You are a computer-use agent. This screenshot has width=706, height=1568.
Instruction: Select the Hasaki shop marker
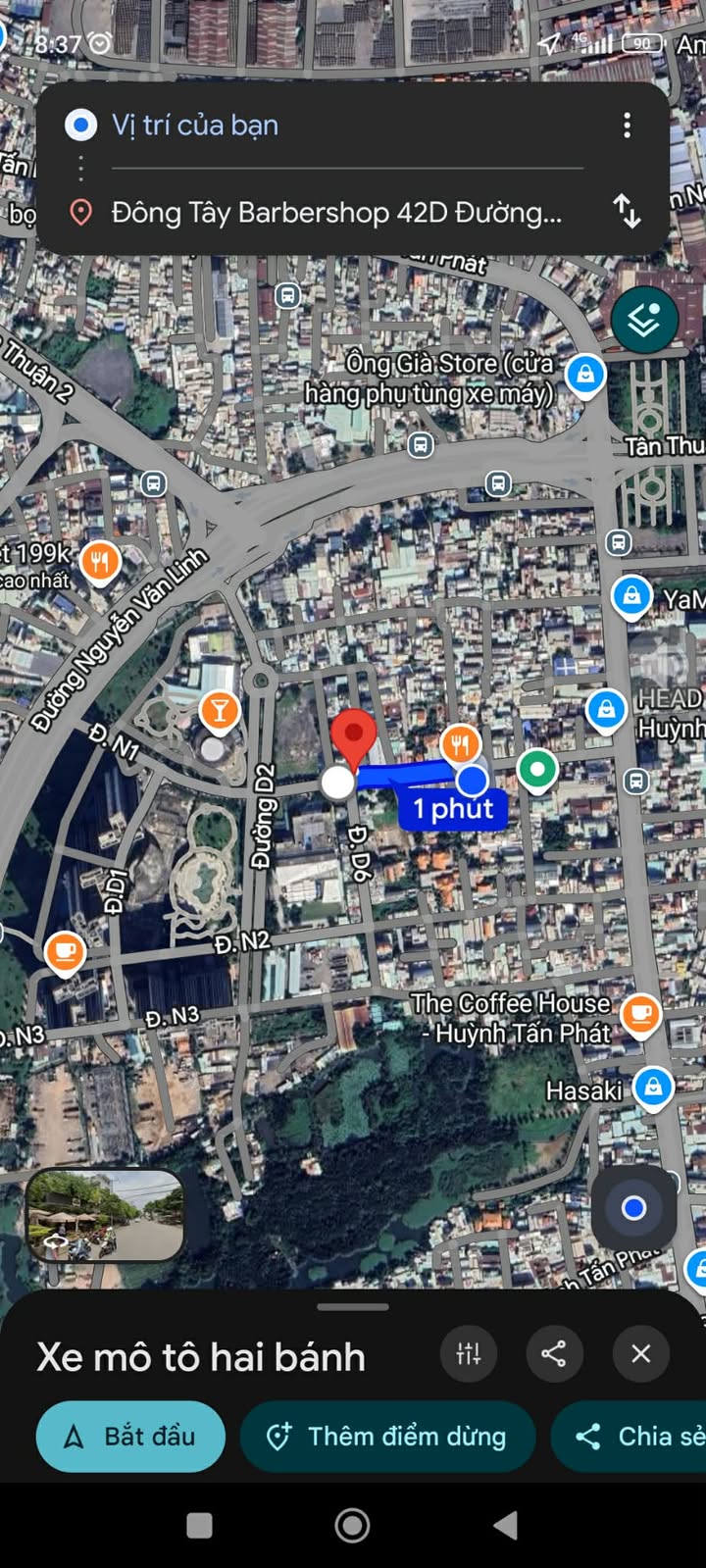pos(653,1087)
